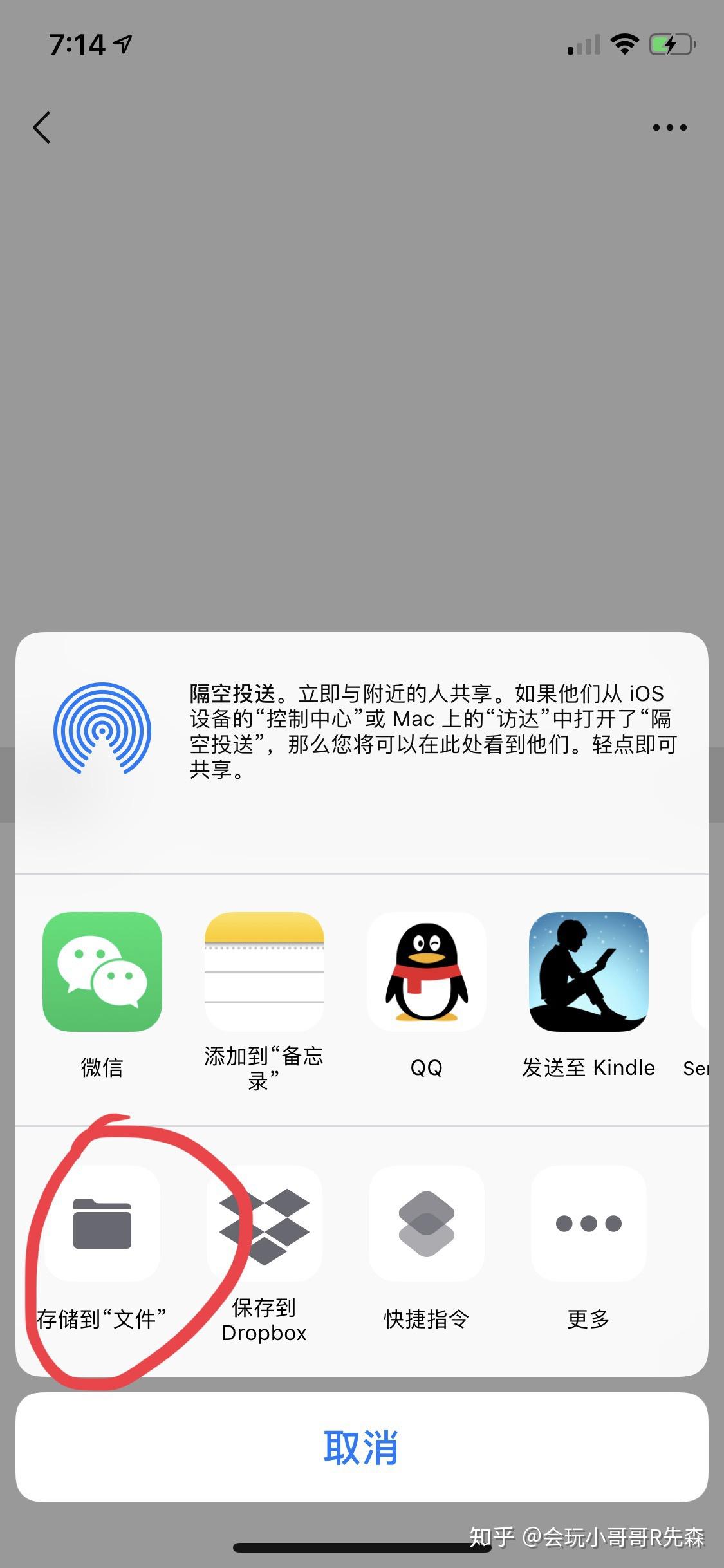724x1568 pixels.
Task: Dismiss share sheet with 取消
Action: 362,1448
